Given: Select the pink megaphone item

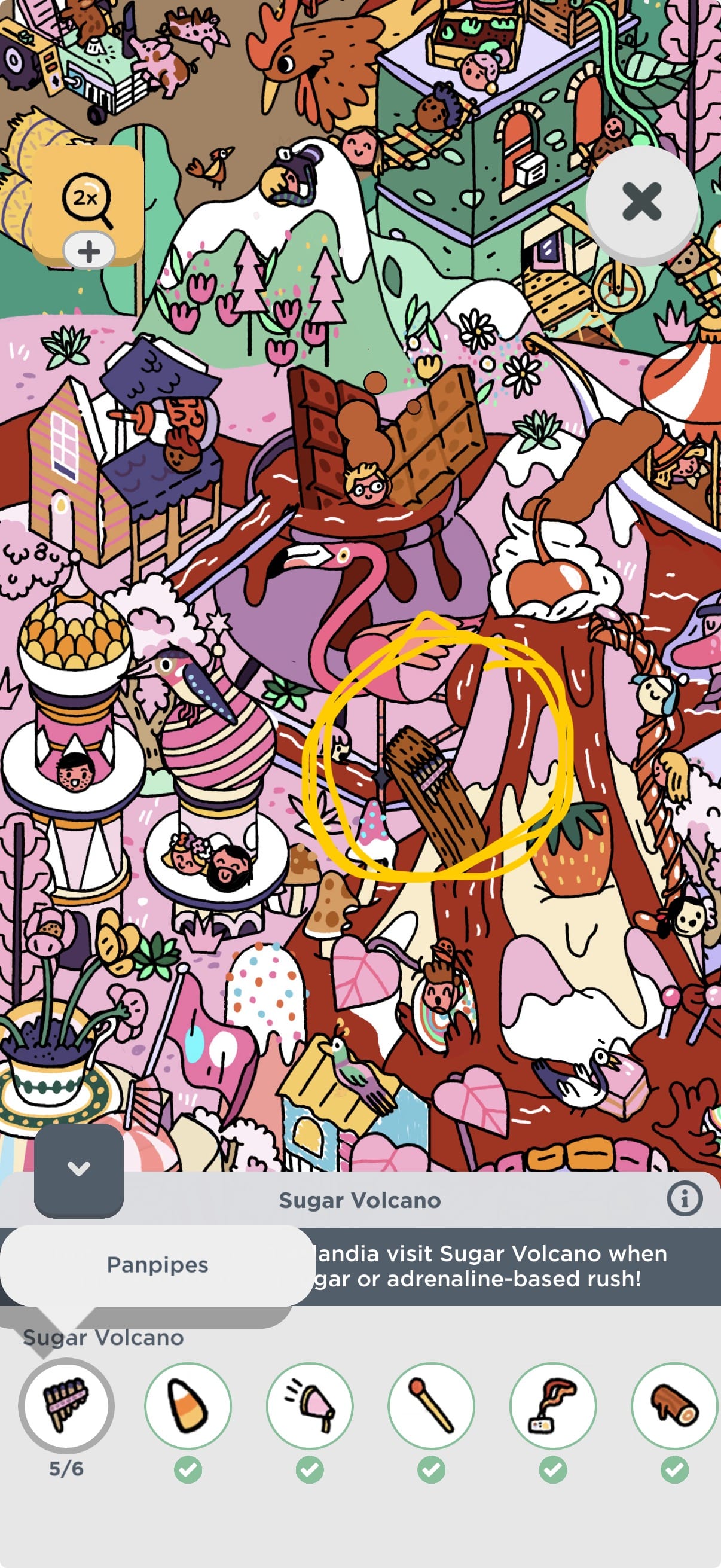Looking at the screenshot, I should [310, 1405].
